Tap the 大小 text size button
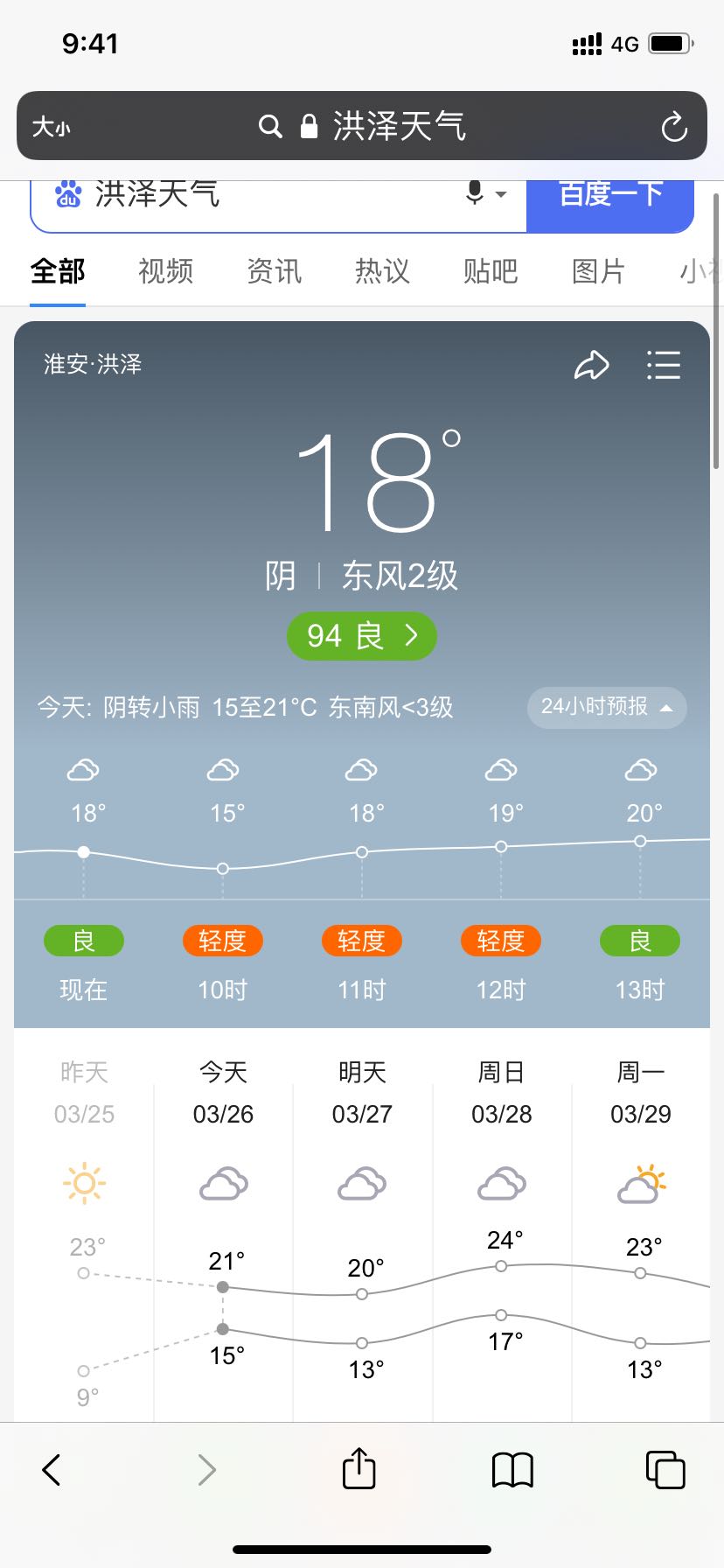 (51, 127)
